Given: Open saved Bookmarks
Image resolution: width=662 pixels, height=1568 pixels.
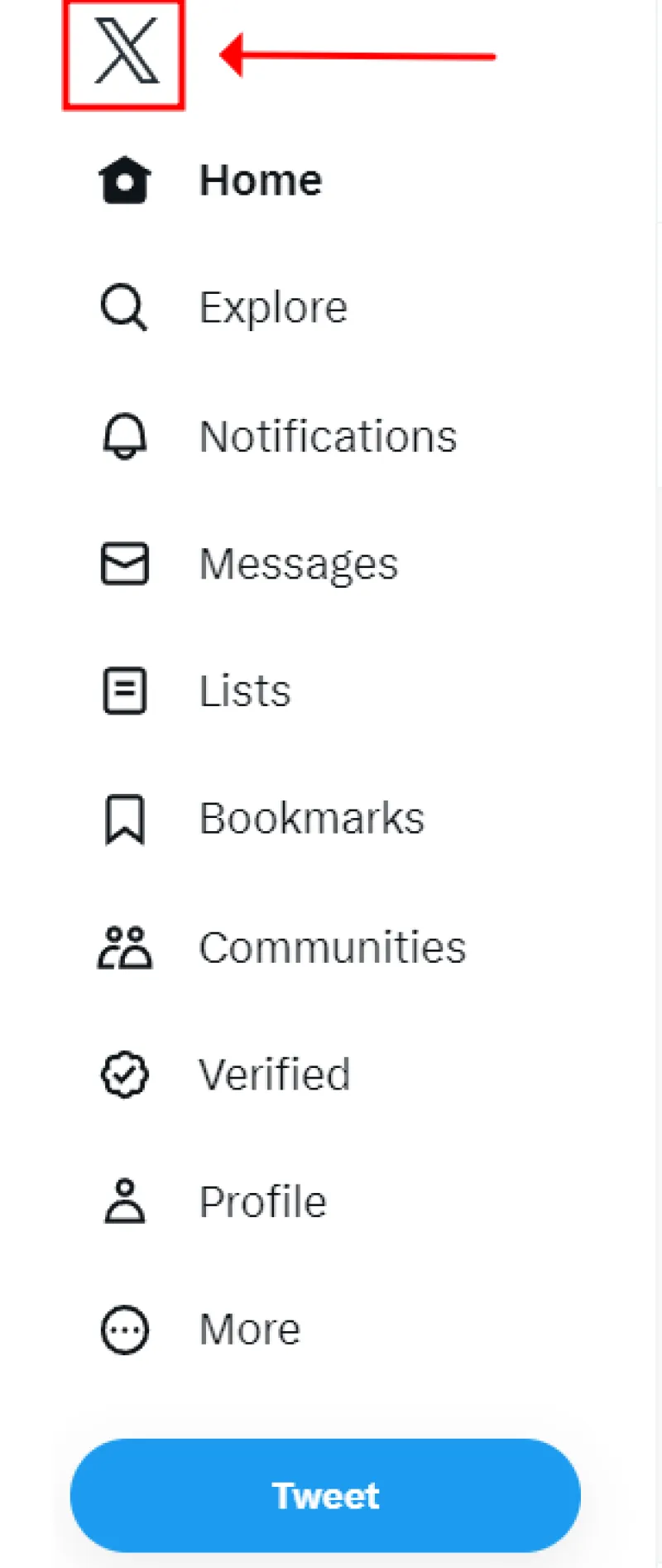Looking at the screenshot, I should 261,819.
